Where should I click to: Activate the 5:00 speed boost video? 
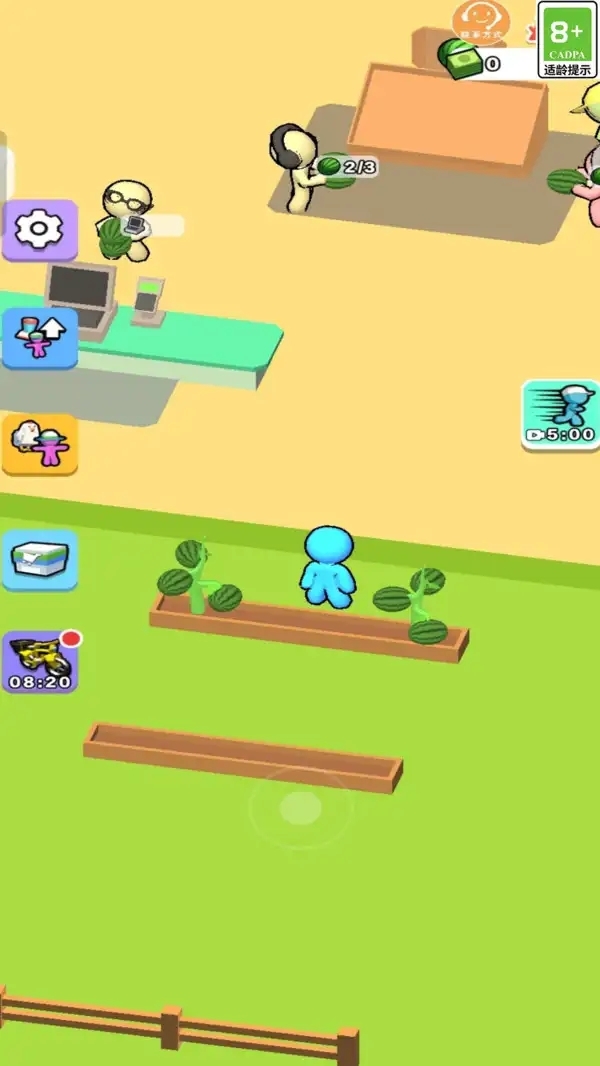click(x=560, y=414)
